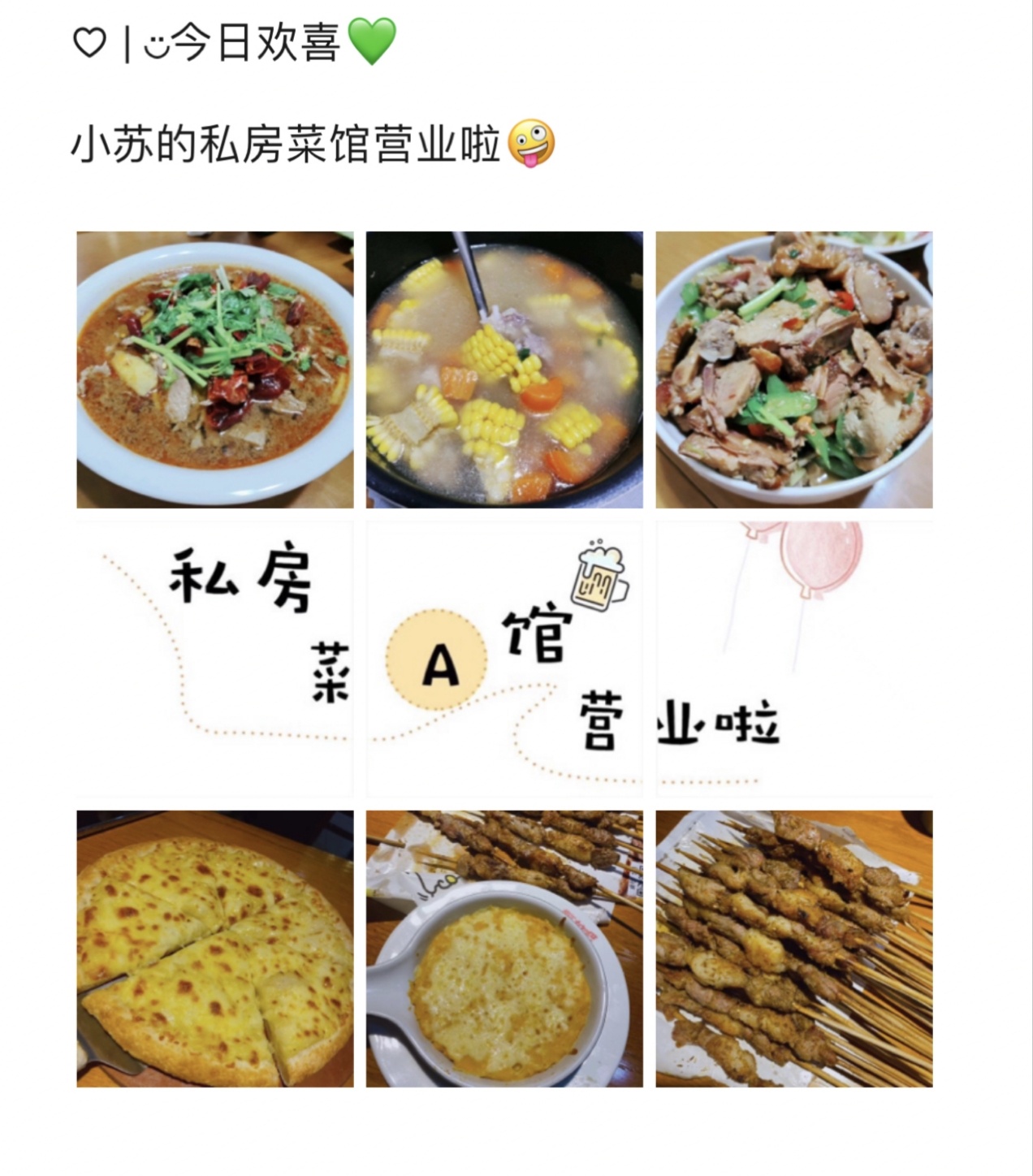Open the baked cheese dish photo

pos(504,949)
